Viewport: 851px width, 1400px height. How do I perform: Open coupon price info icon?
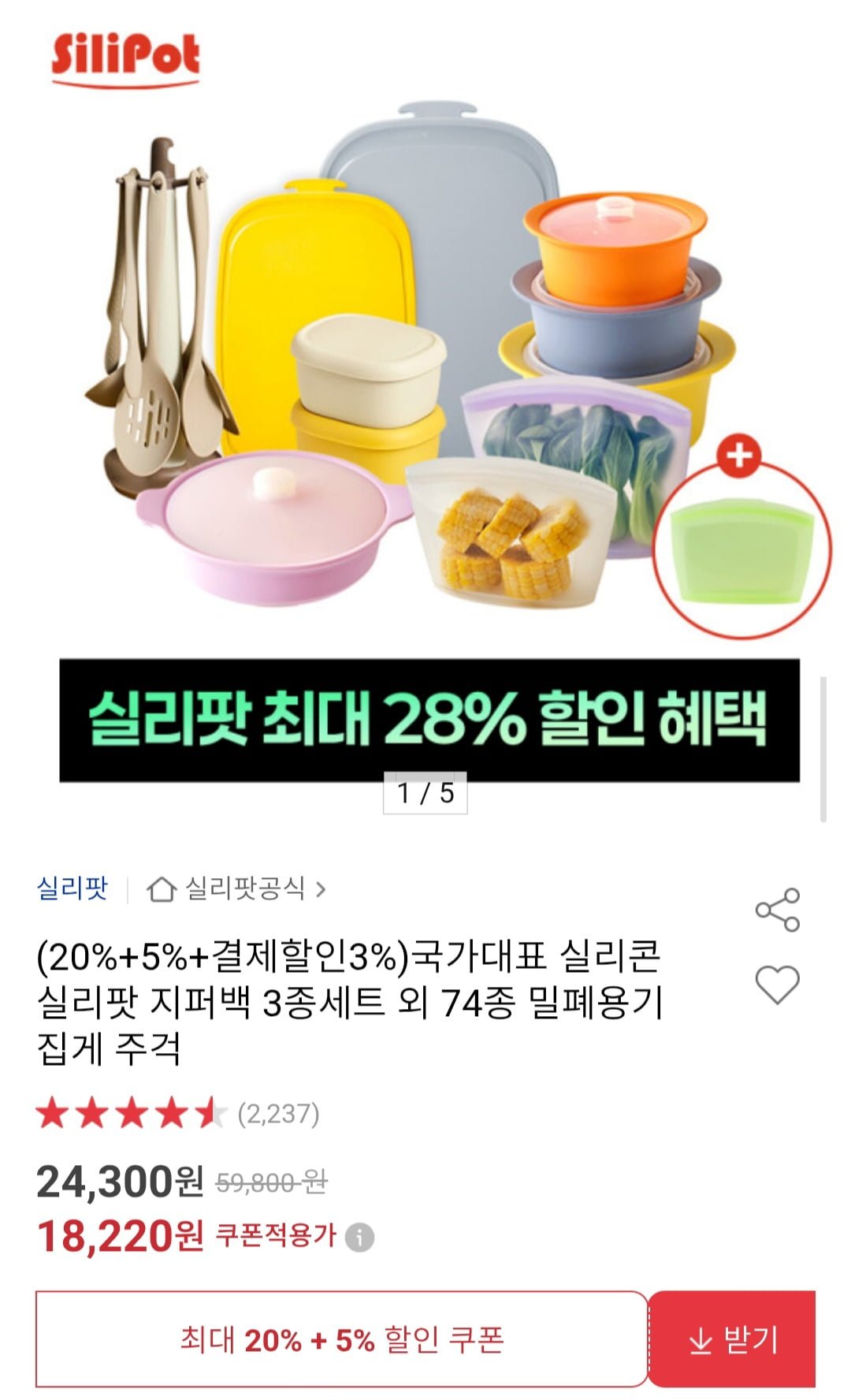tap(360, 1237)
